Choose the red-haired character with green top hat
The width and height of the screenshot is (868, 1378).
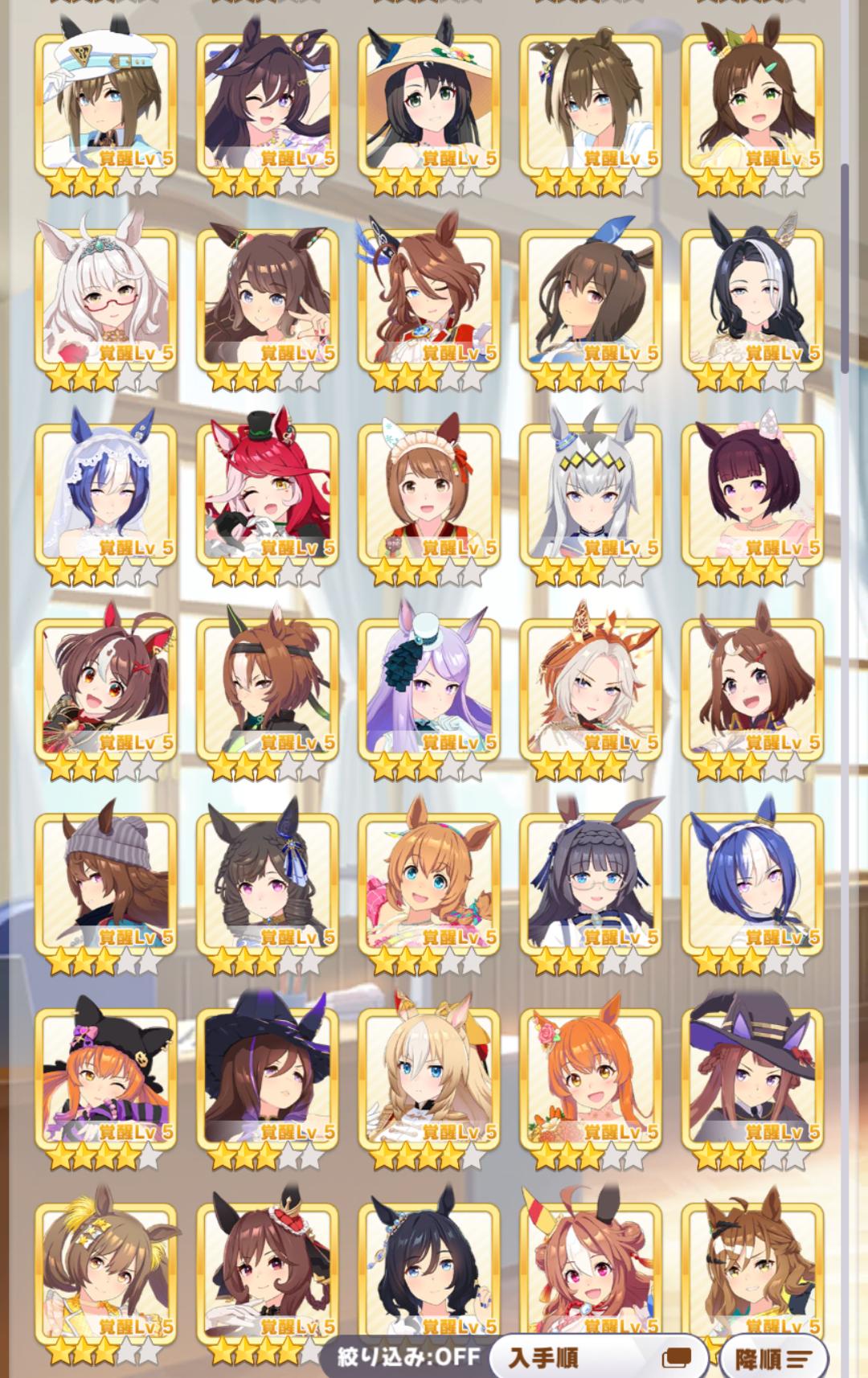pyautogui.click(x=267, y=494)
